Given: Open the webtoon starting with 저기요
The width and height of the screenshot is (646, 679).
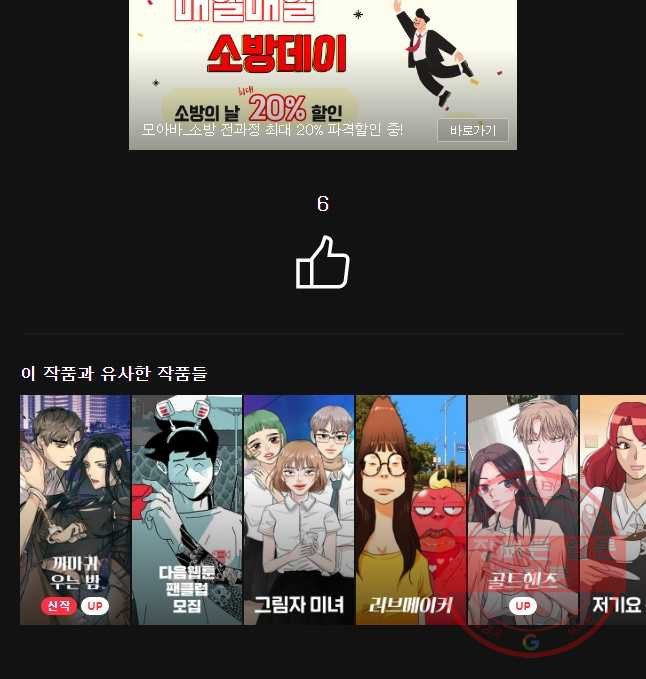Looking at the screenshot, I should (613, 509).
